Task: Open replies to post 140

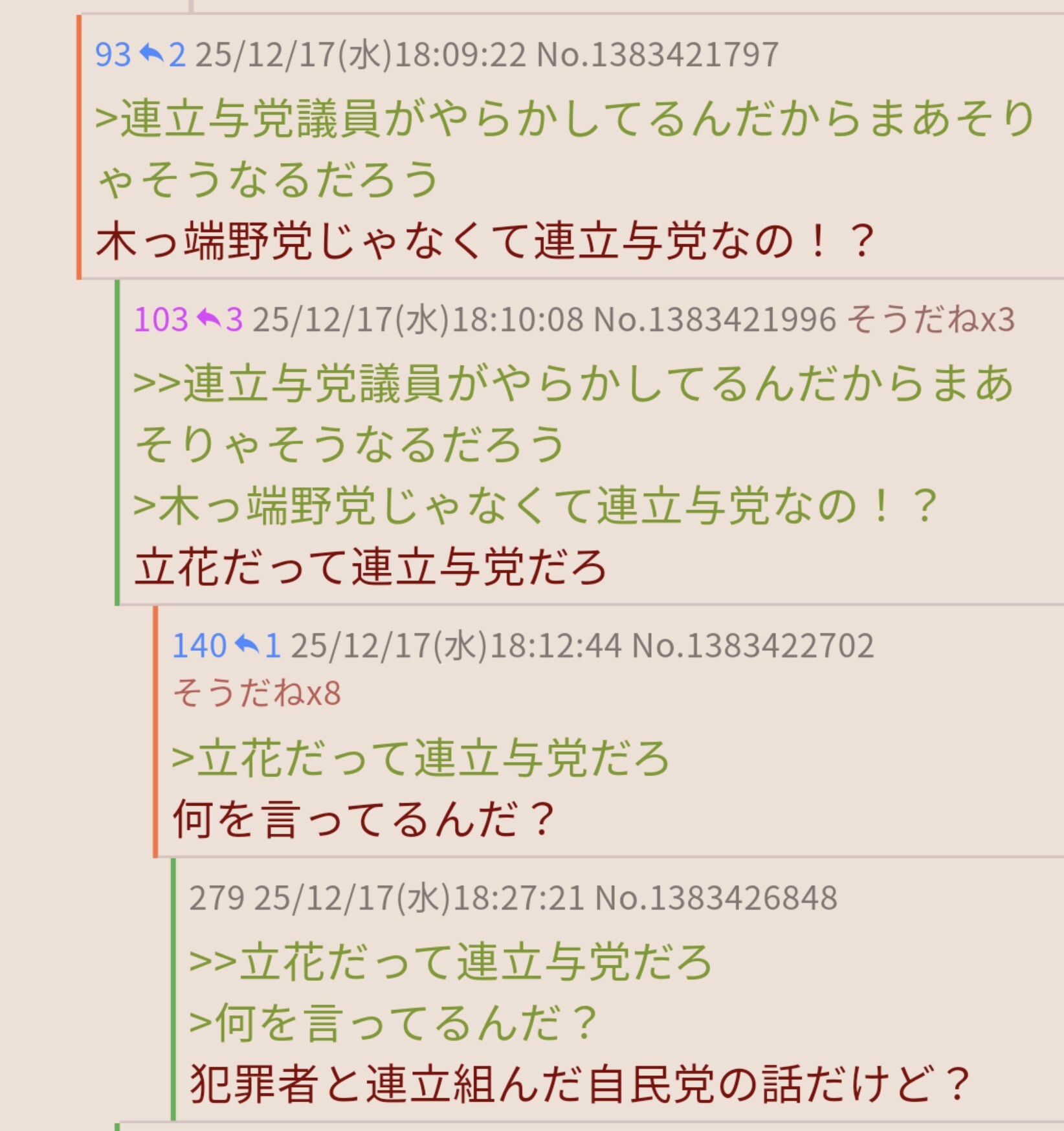Action: click(257, 646)
